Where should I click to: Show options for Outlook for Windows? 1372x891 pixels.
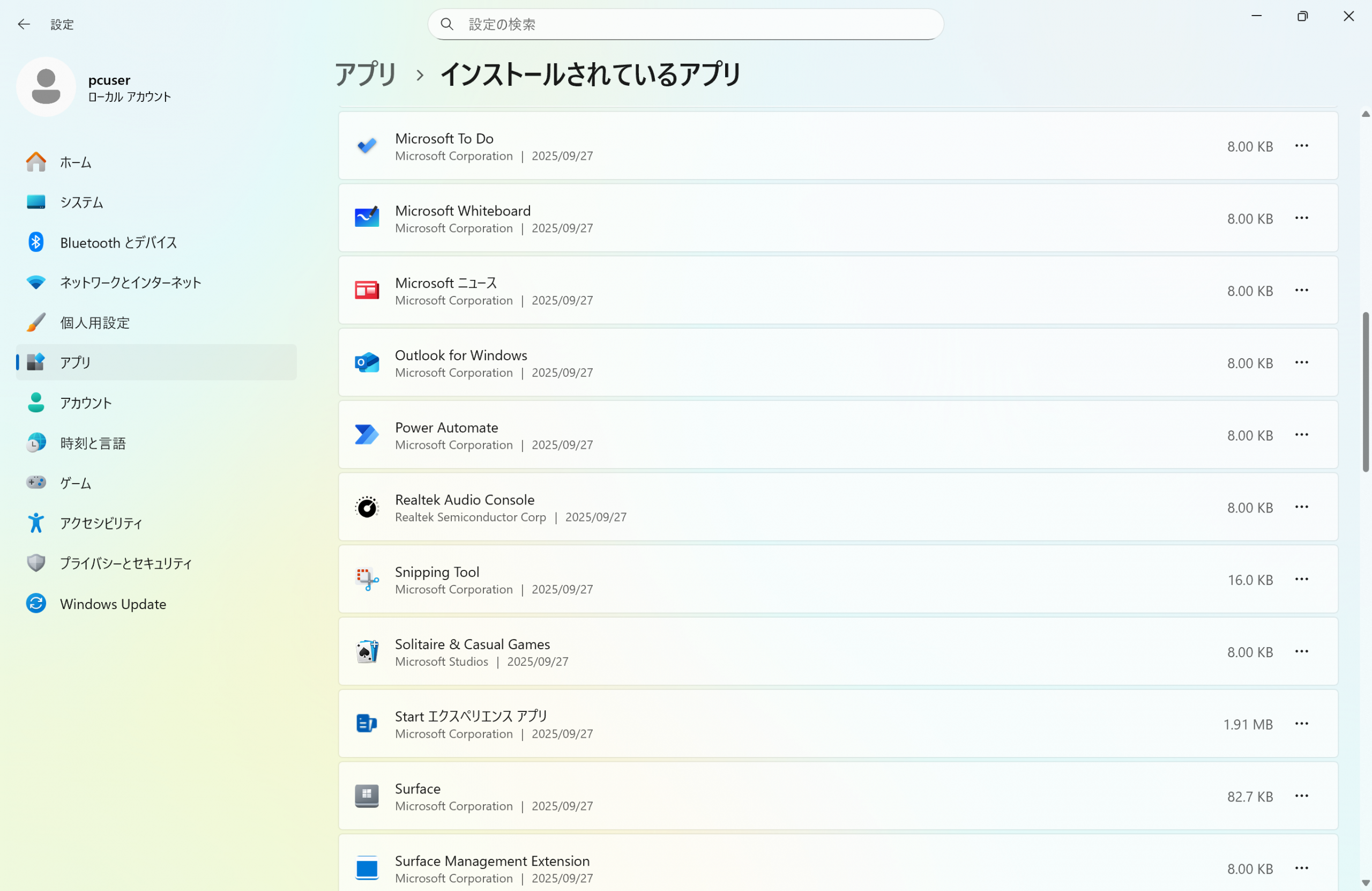coord(1301,363)
